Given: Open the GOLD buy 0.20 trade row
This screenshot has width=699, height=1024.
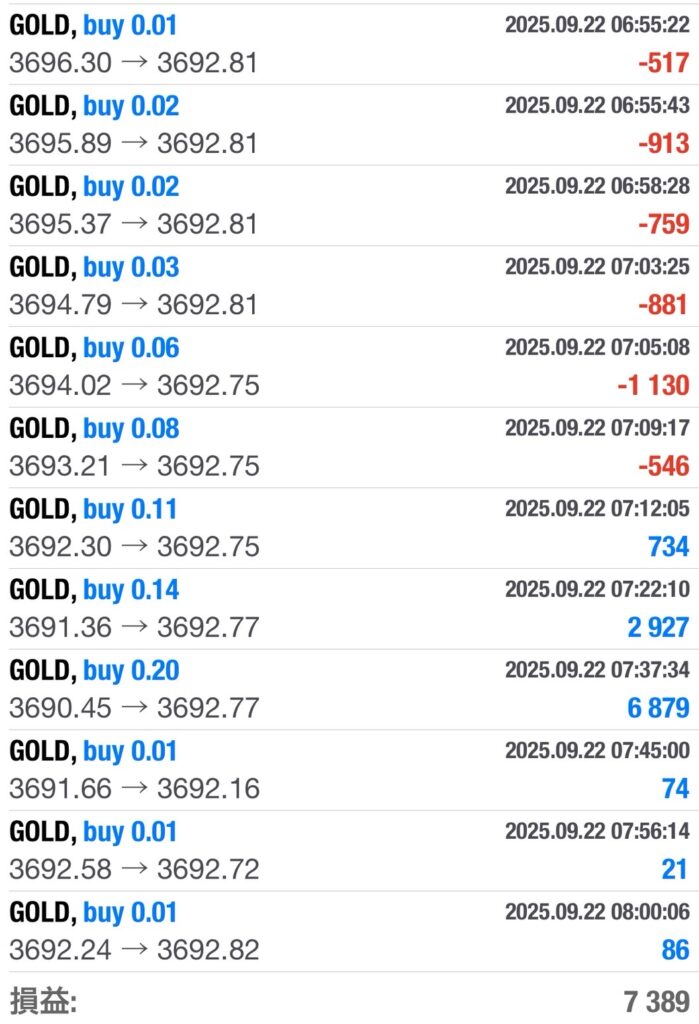Looking at the screenshot, I should click(x=349, y=689).
